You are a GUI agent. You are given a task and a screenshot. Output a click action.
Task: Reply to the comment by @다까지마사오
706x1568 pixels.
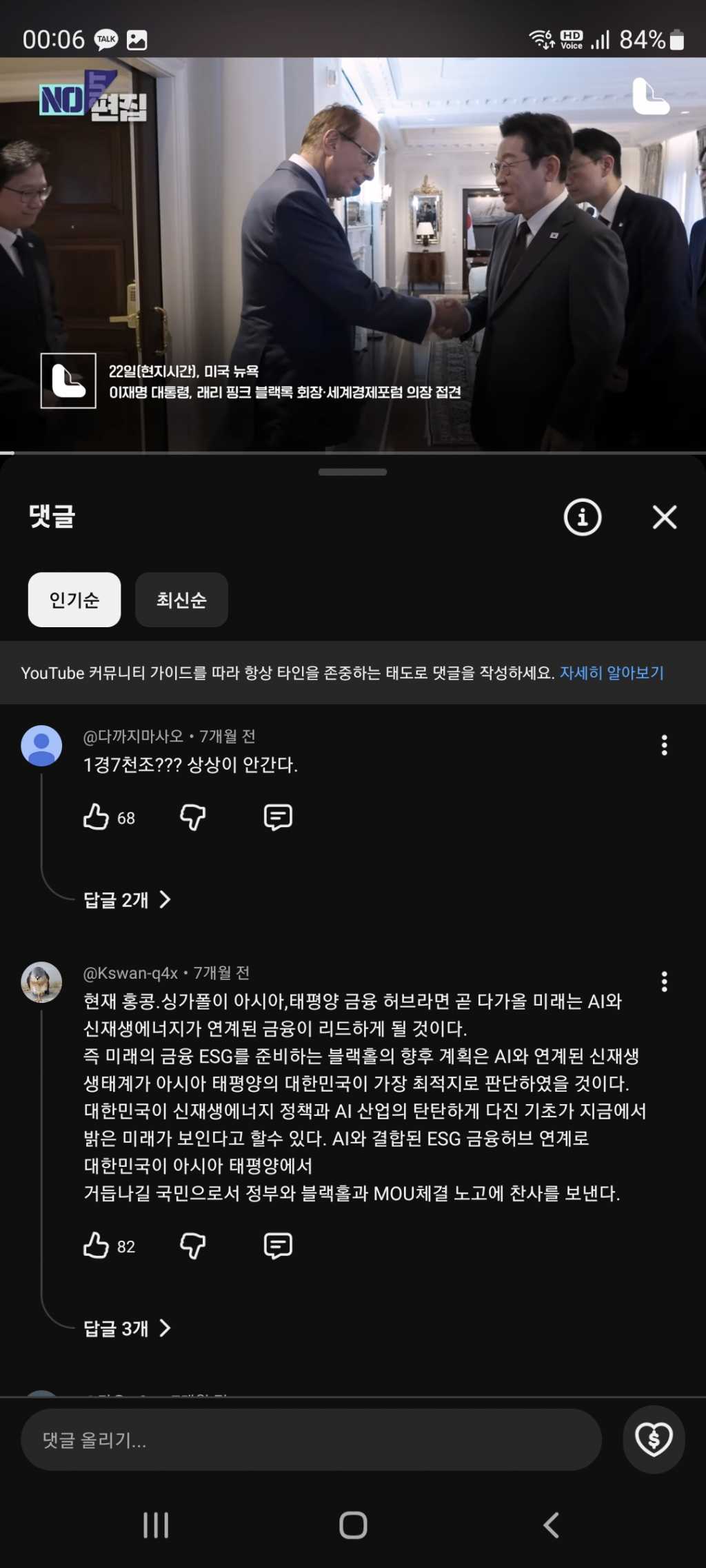point(278,817)
